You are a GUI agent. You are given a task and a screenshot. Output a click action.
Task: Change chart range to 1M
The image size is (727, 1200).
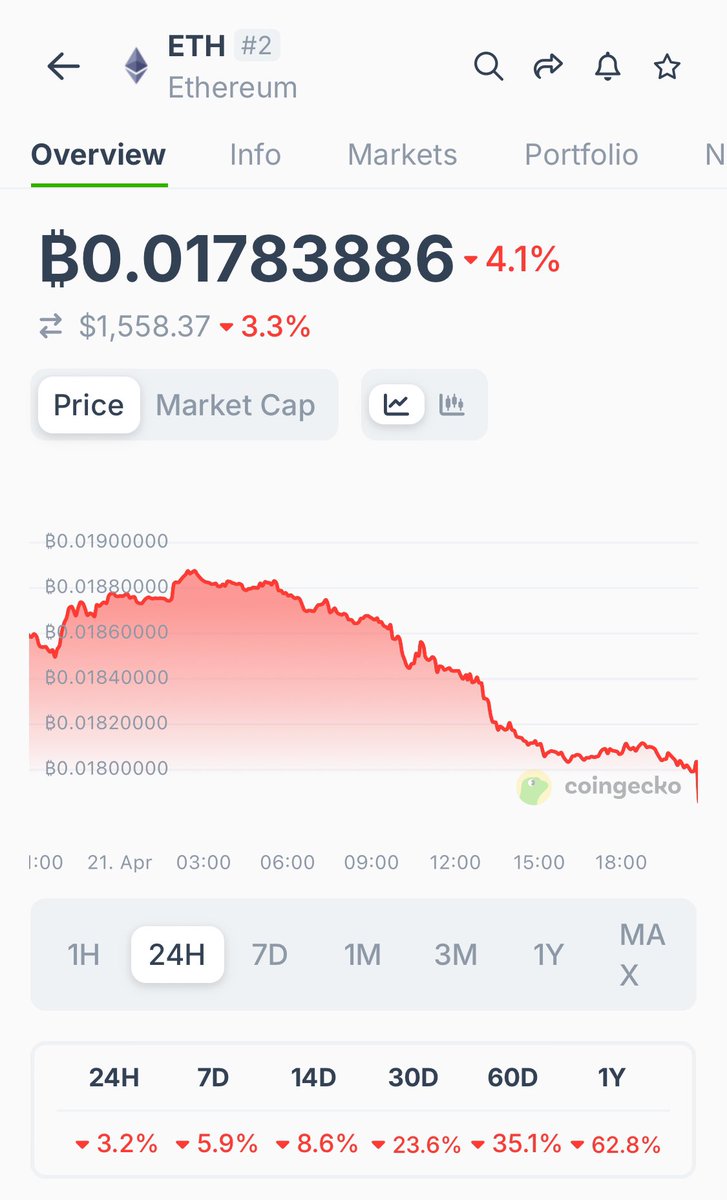tap(362, 955)
